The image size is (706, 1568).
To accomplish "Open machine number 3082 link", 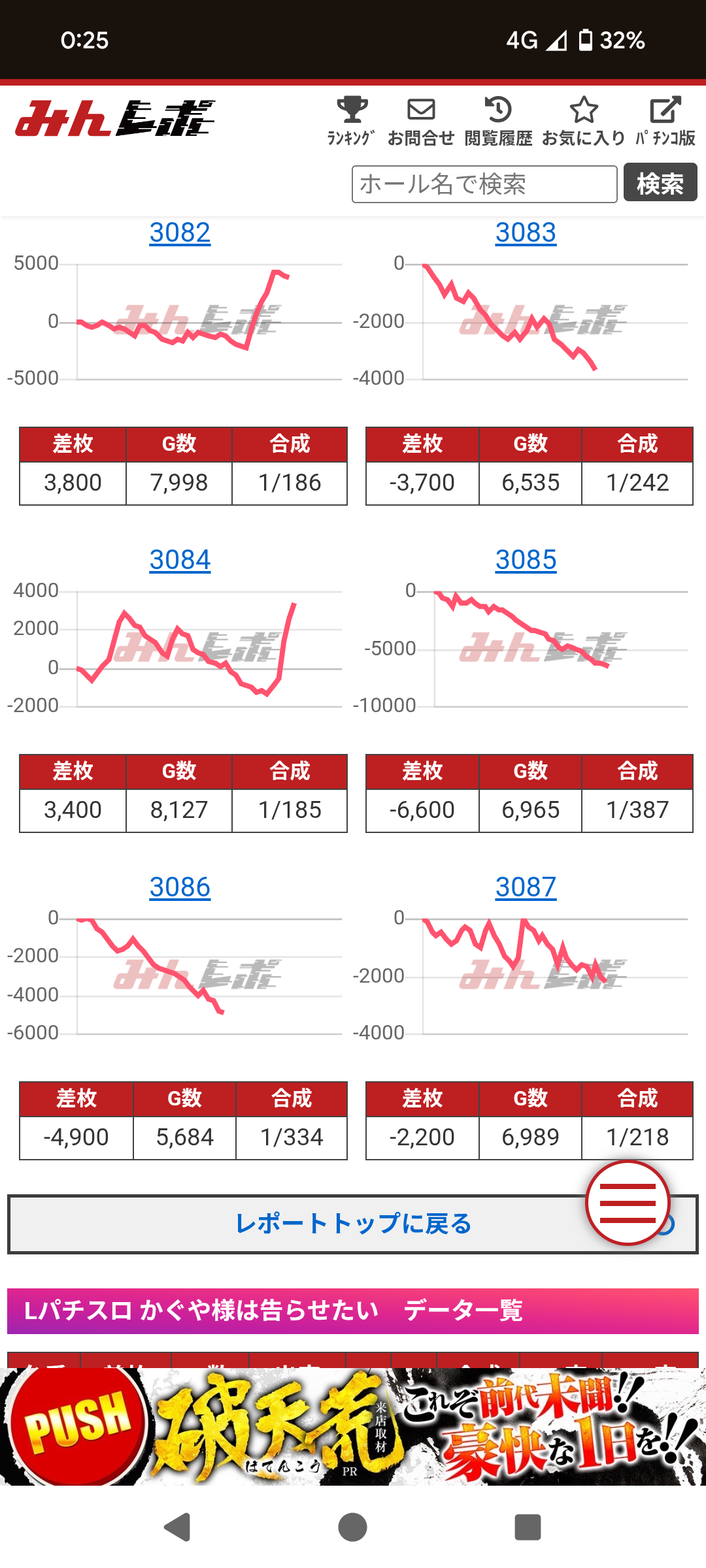I will (x=180, y=233).
